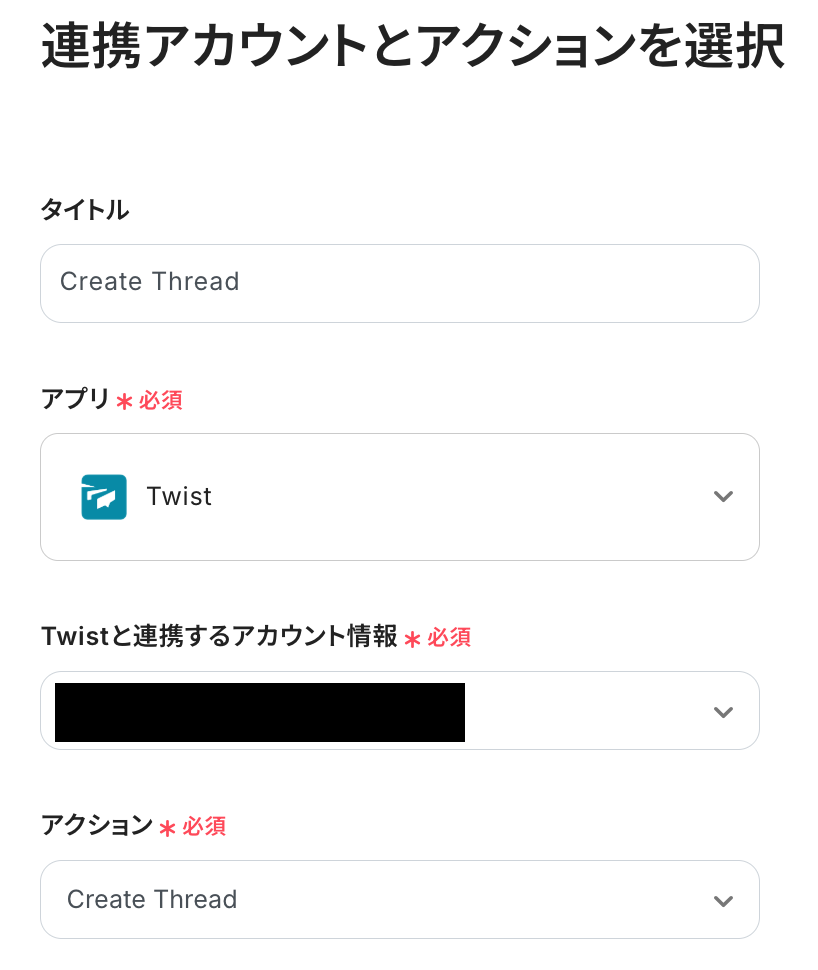The height and width of the screenshot is (970, 818).
Task: Open the アプリ dropdown showing Twist
Action: click(x=399, y=497)
